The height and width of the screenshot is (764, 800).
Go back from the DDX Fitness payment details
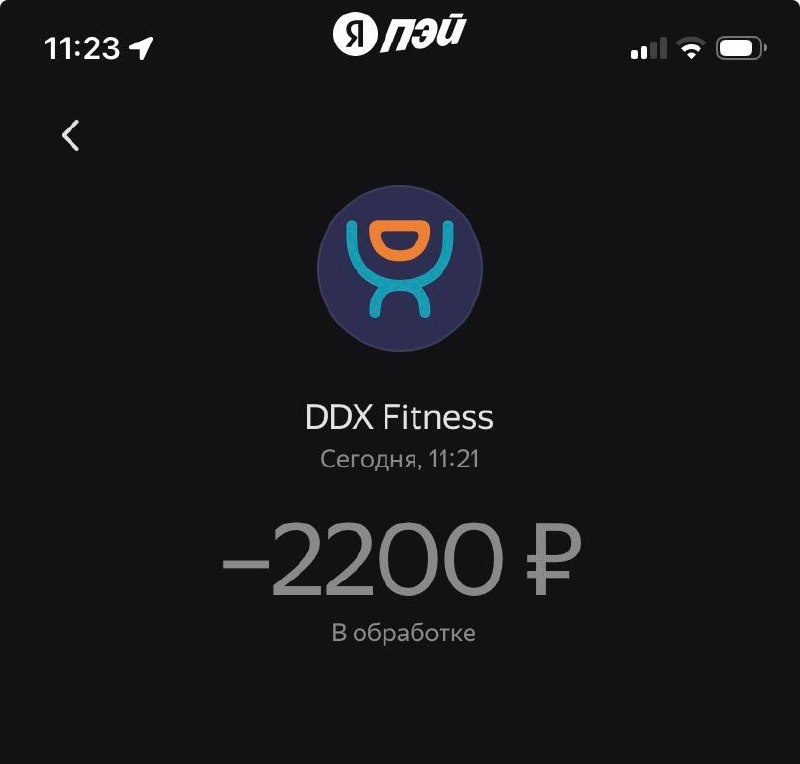70,135
